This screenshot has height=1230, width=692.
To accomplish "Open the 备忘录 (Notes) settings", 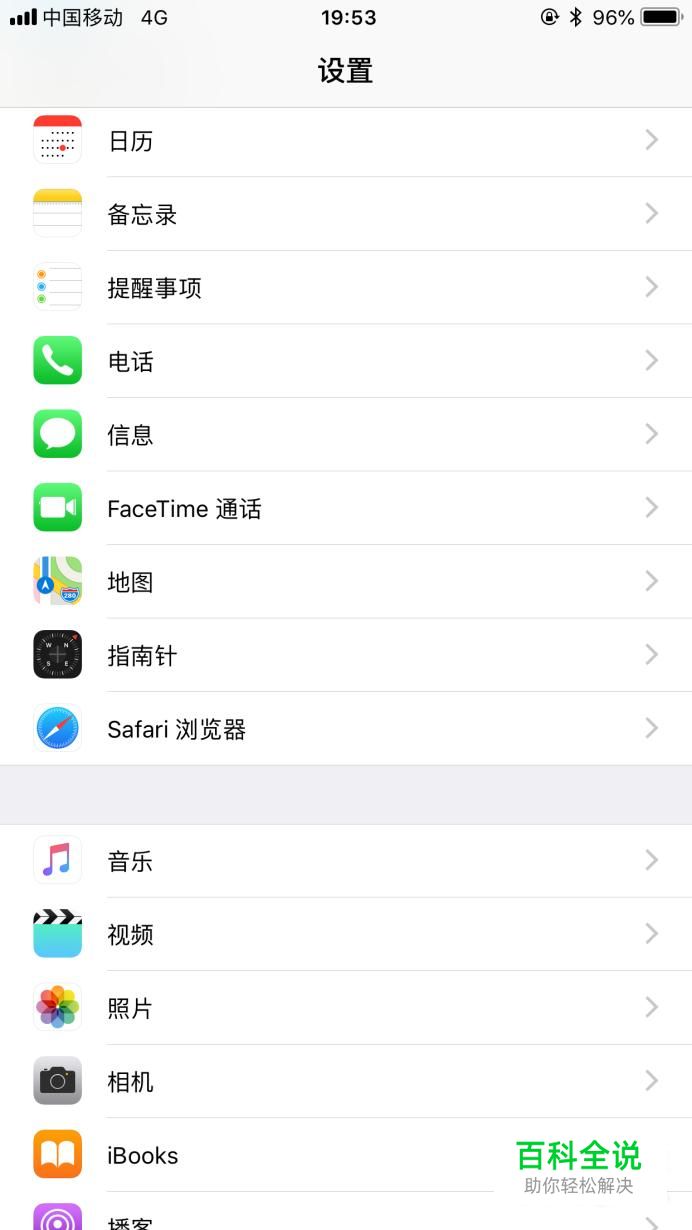I will (x=142, y=215).
